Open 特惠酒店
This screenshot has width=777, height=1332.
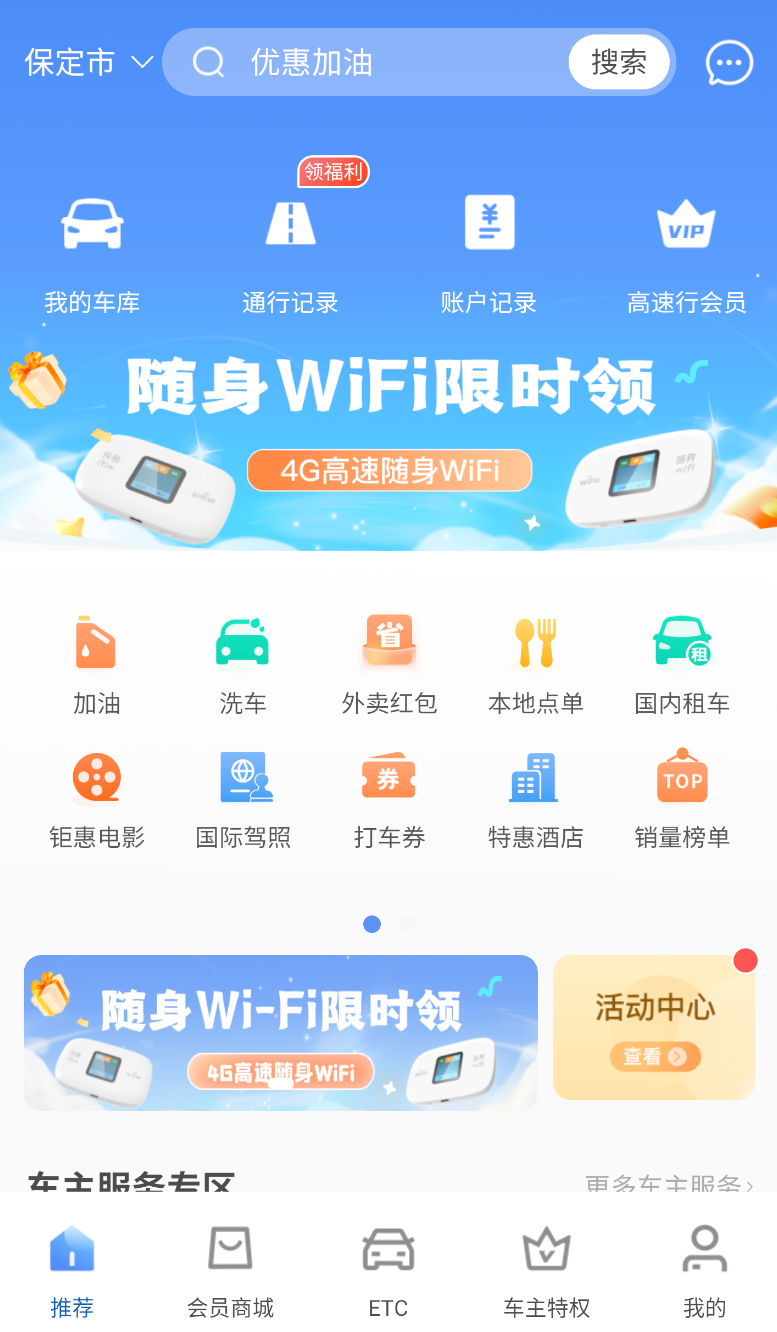(x=535, y=800)
